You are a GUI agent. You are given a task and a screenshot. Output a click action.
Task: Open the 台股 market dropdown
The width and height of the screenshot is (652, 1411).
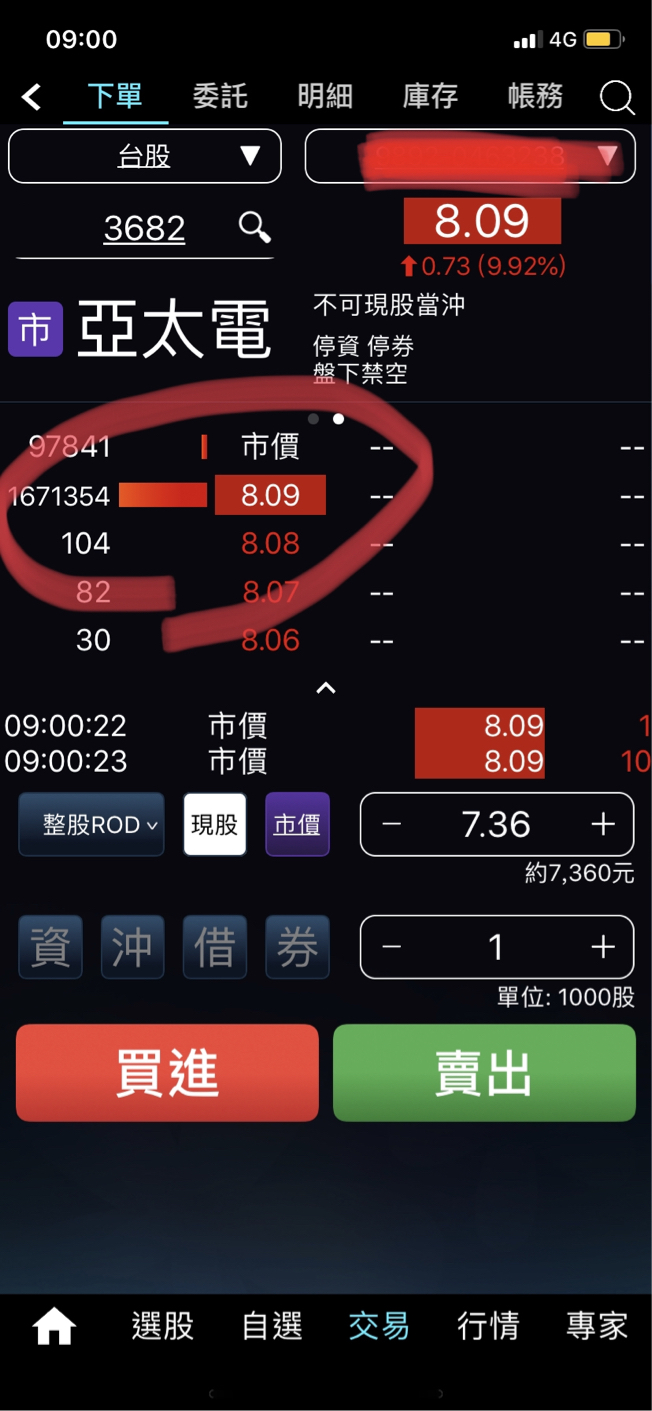pyautogui.click(x=145, y=156)
